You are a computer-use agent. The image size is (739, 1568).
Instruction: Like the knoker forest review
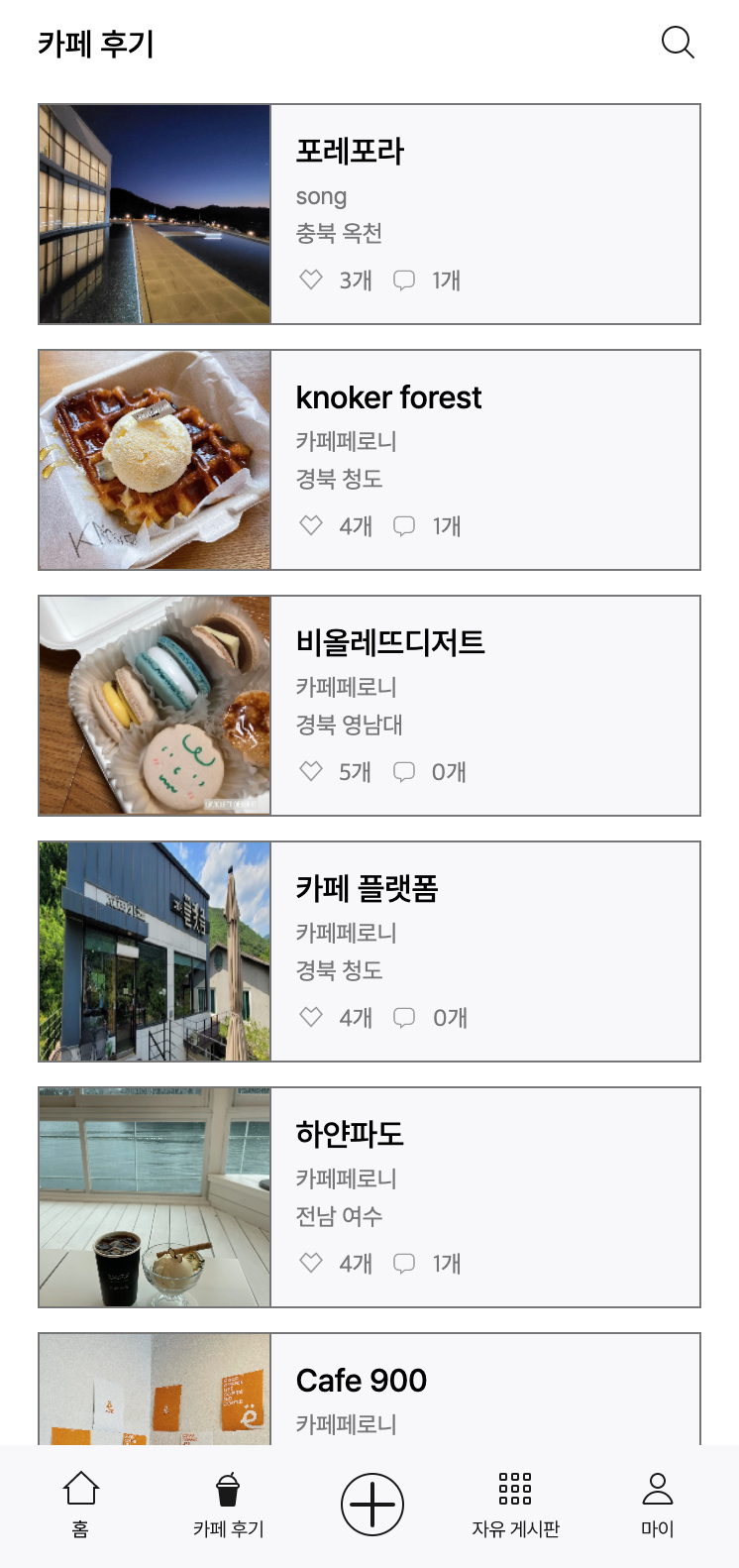pyautogui.click(x=311, y=526)
